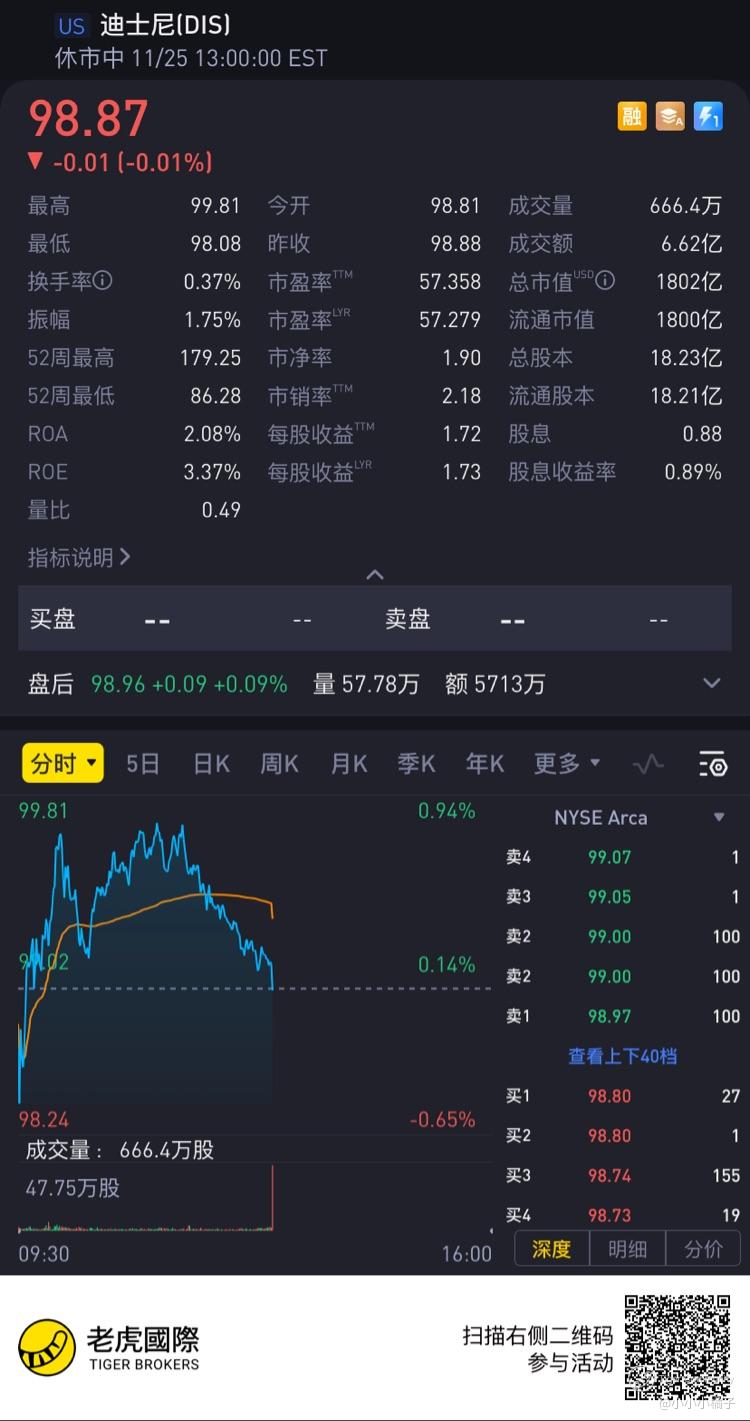This screenshot has width=750, height=1421.
Task: Select the 周K chart tab
Action: coord(279,764)
